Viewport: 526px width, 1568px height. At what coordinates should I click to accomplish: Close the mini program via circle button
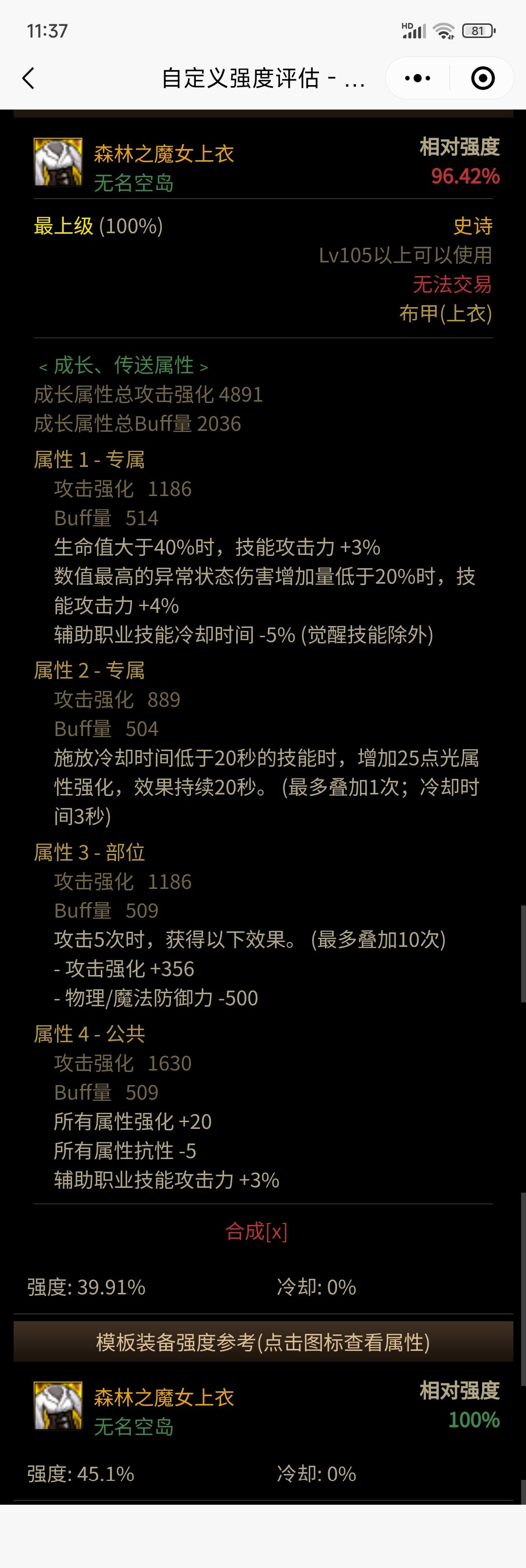click(483, 78)
